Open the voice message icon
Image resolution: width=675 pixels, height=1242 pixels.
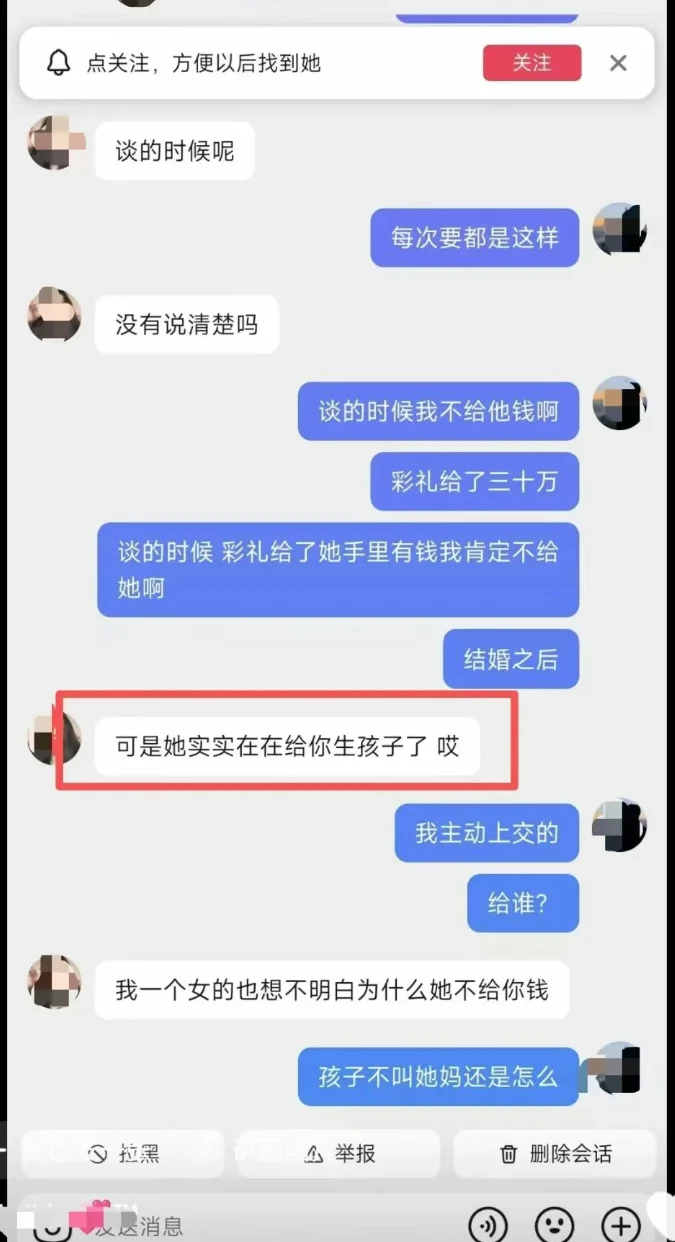point(489,1225)
